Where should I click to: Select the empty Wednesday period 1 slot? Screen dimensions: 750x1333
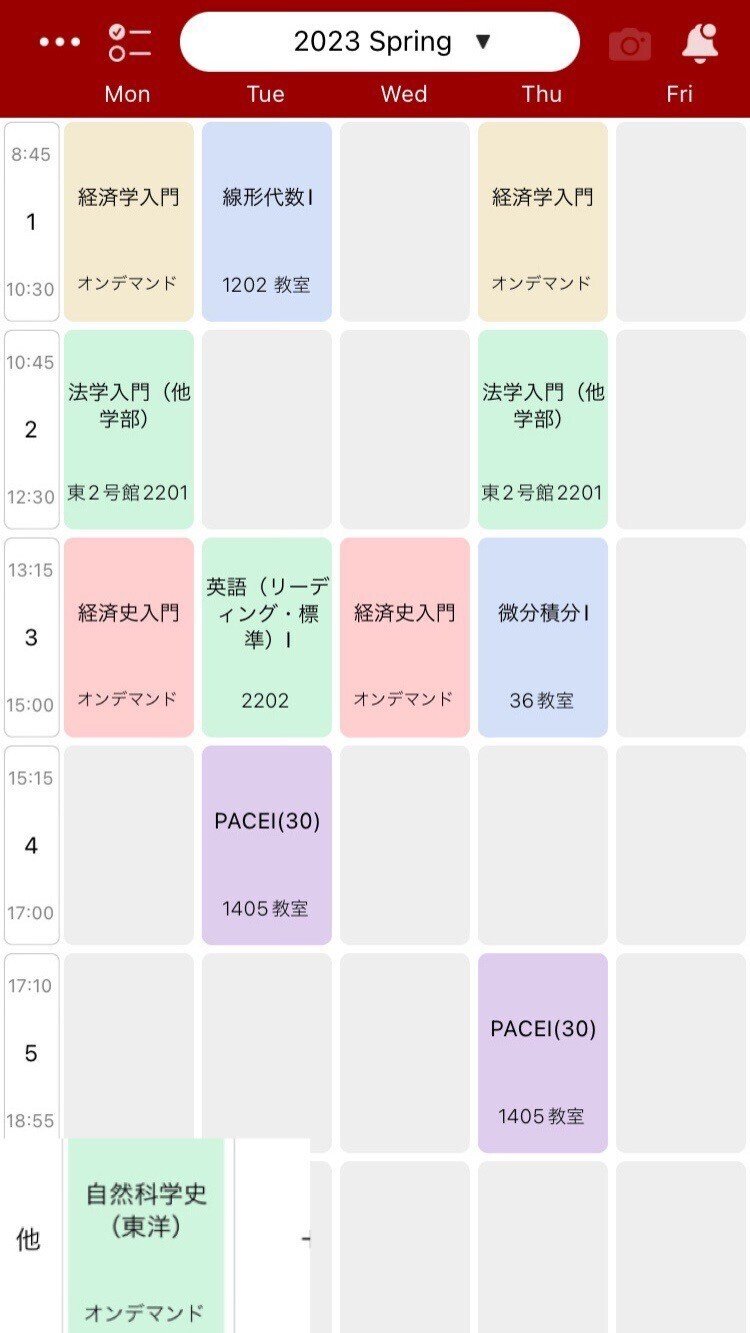(x=405, y=222)
